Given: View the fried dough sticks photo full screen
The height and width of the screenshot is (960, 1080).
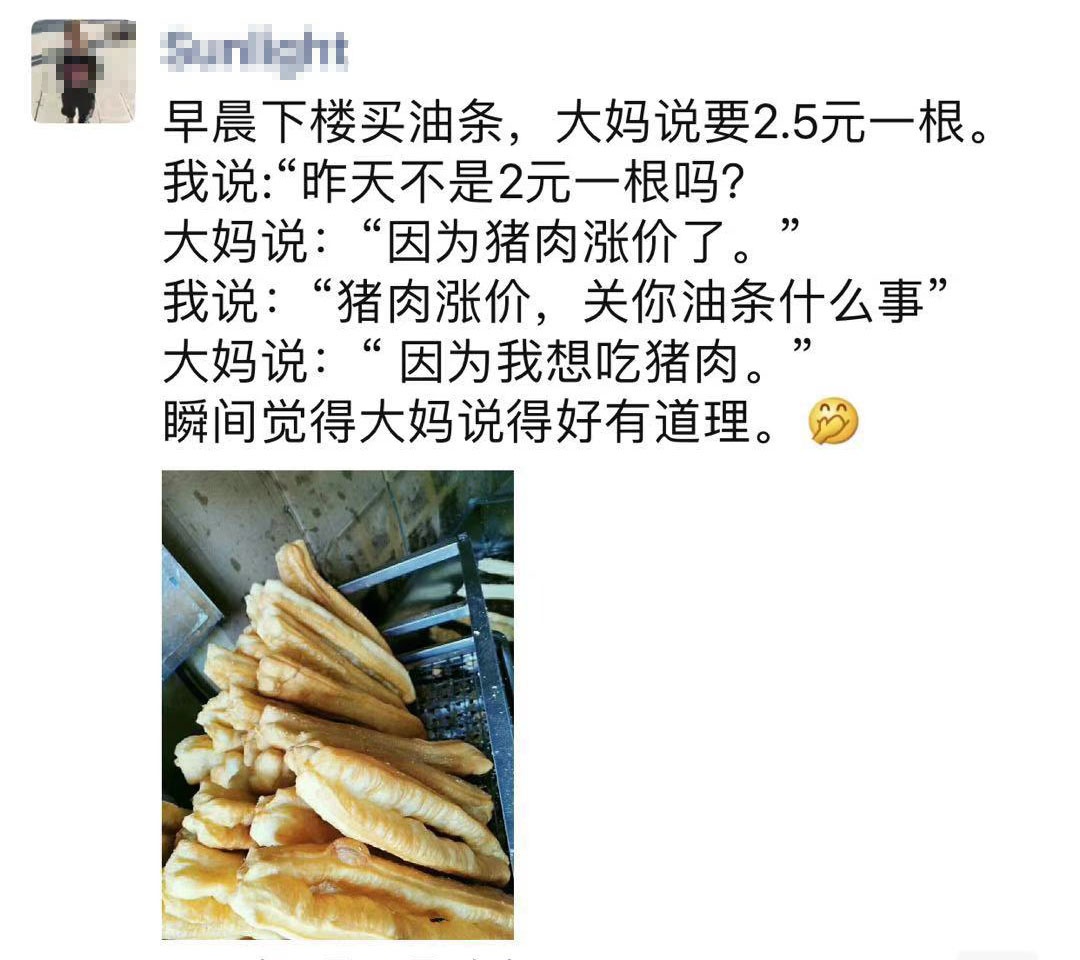Looking at the screenshot, I should [337, 704].
